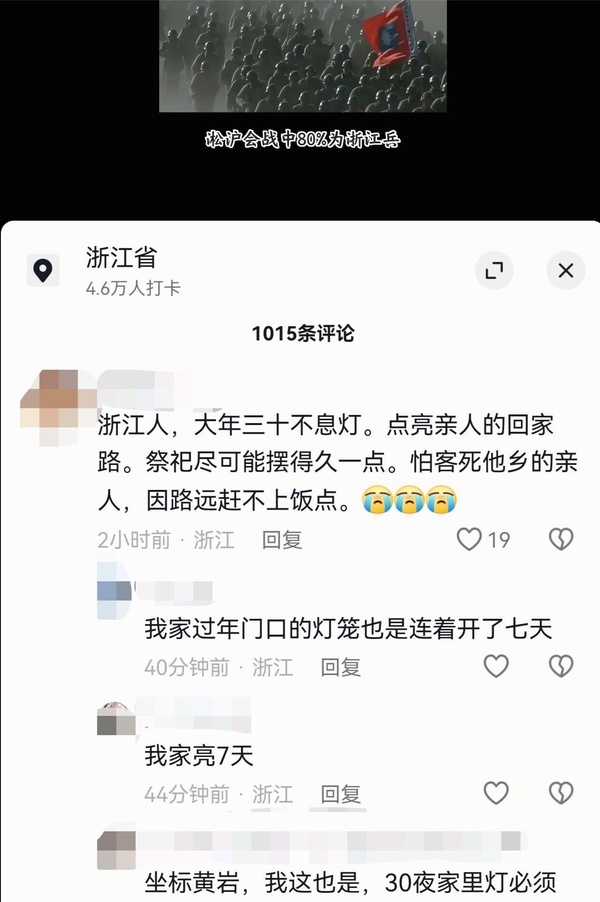The height and width of the screenshot is (902, 600).
Task: Like the comment 我家亮7天
Action: (496, 794)
